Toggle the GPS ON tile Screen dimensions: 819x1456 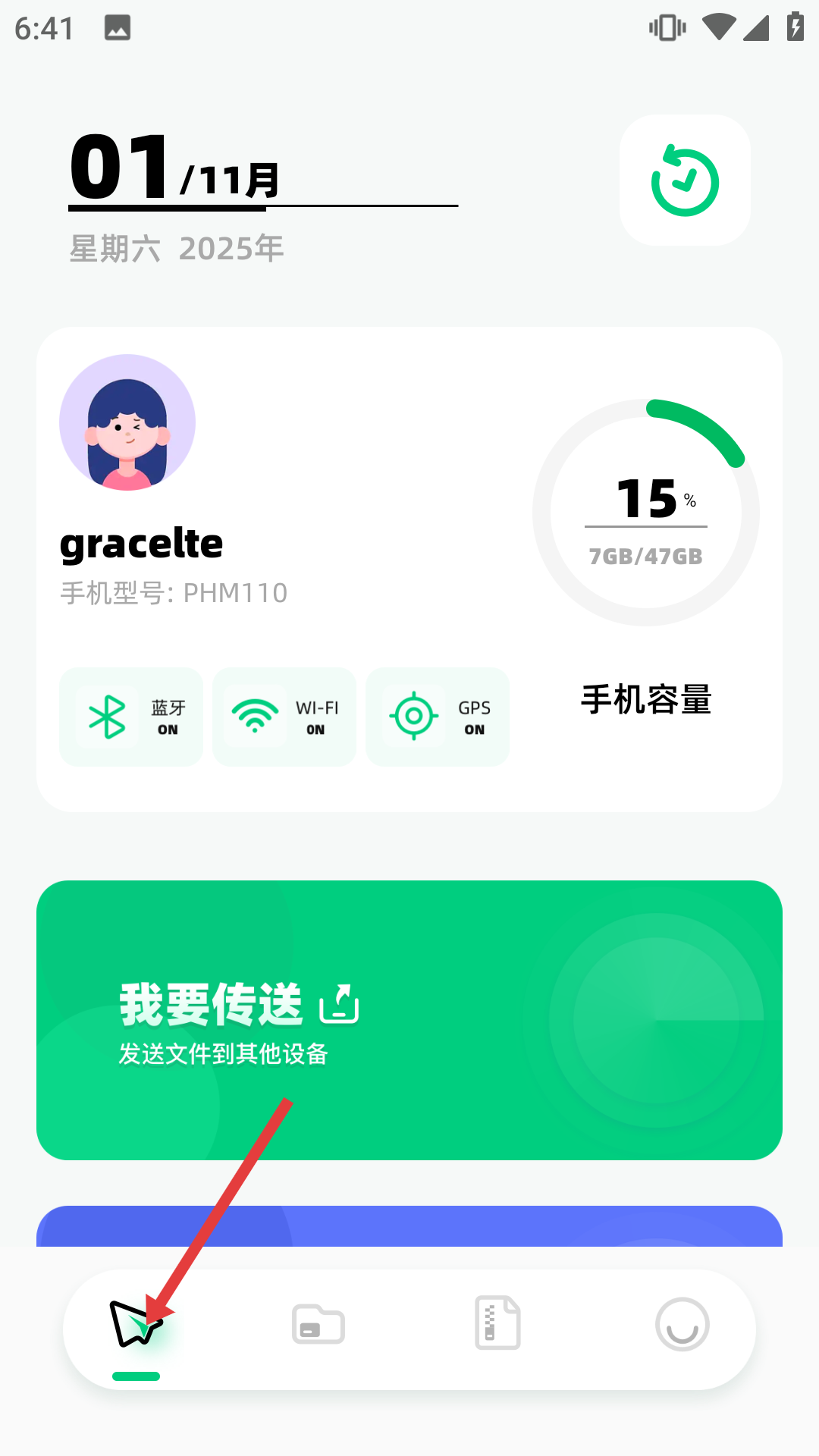[437, 717]
